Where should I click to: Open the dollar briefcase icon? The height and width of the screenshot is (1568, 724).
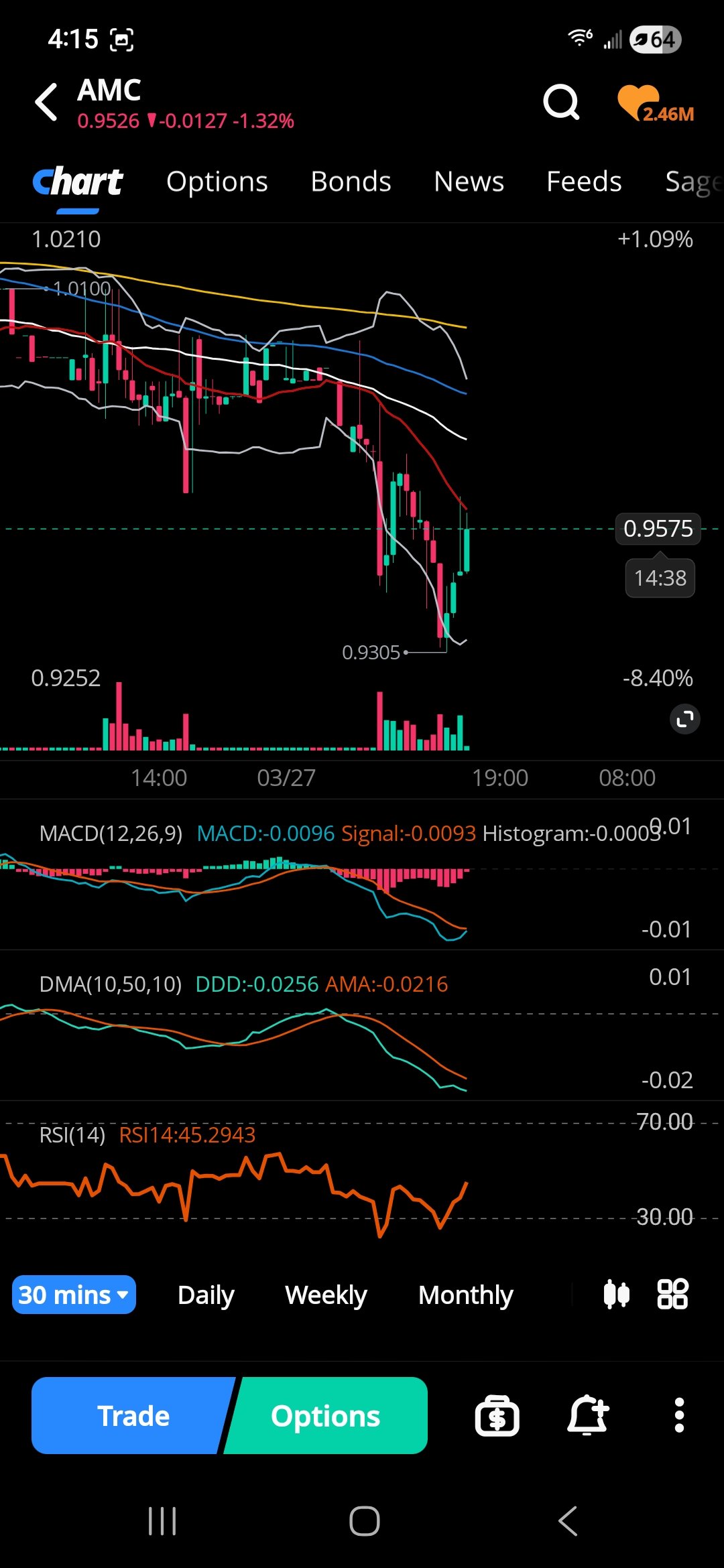pos(497,1416)
